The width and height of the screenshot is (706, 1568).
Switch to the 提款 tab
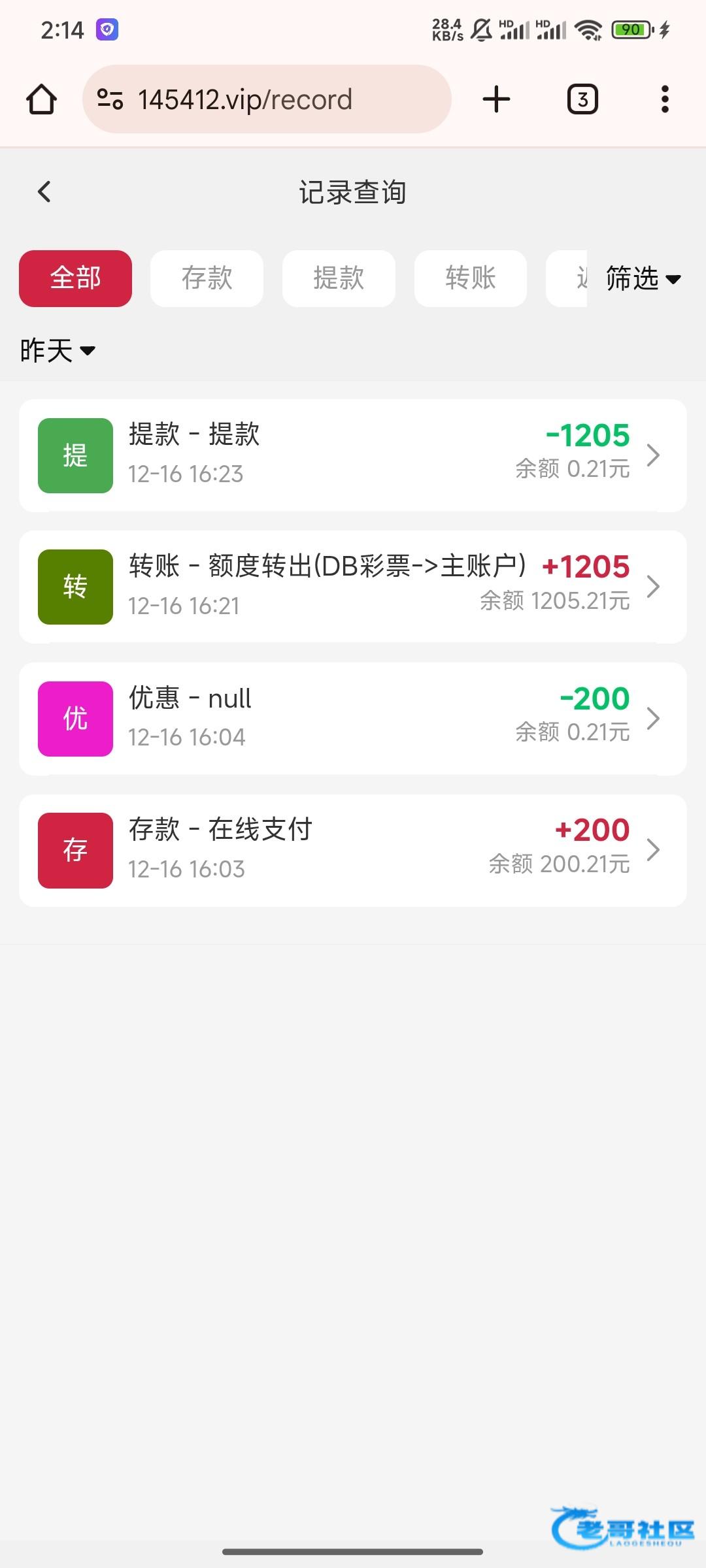click(x=339, y=278)
